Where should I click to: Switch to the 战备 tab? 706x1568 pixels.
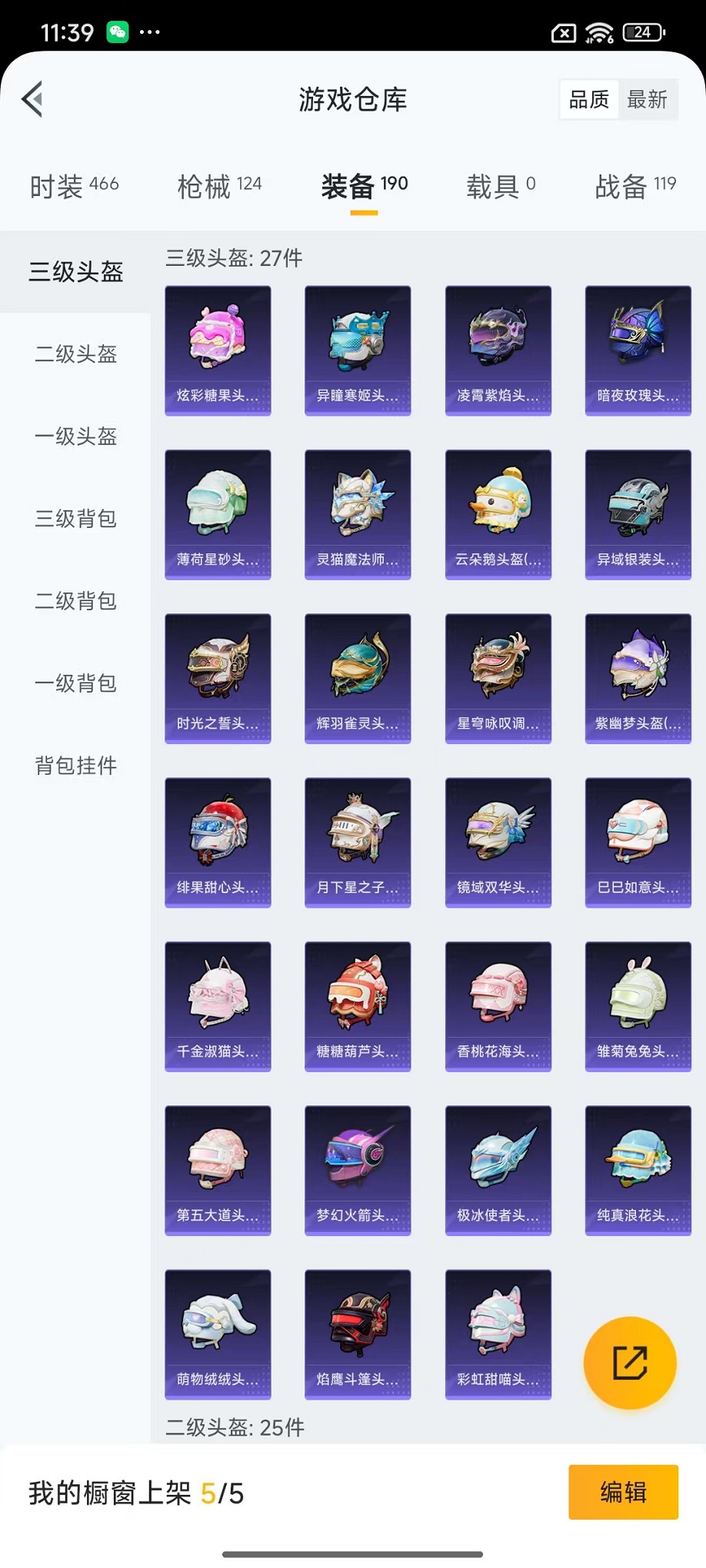point(635,185)
